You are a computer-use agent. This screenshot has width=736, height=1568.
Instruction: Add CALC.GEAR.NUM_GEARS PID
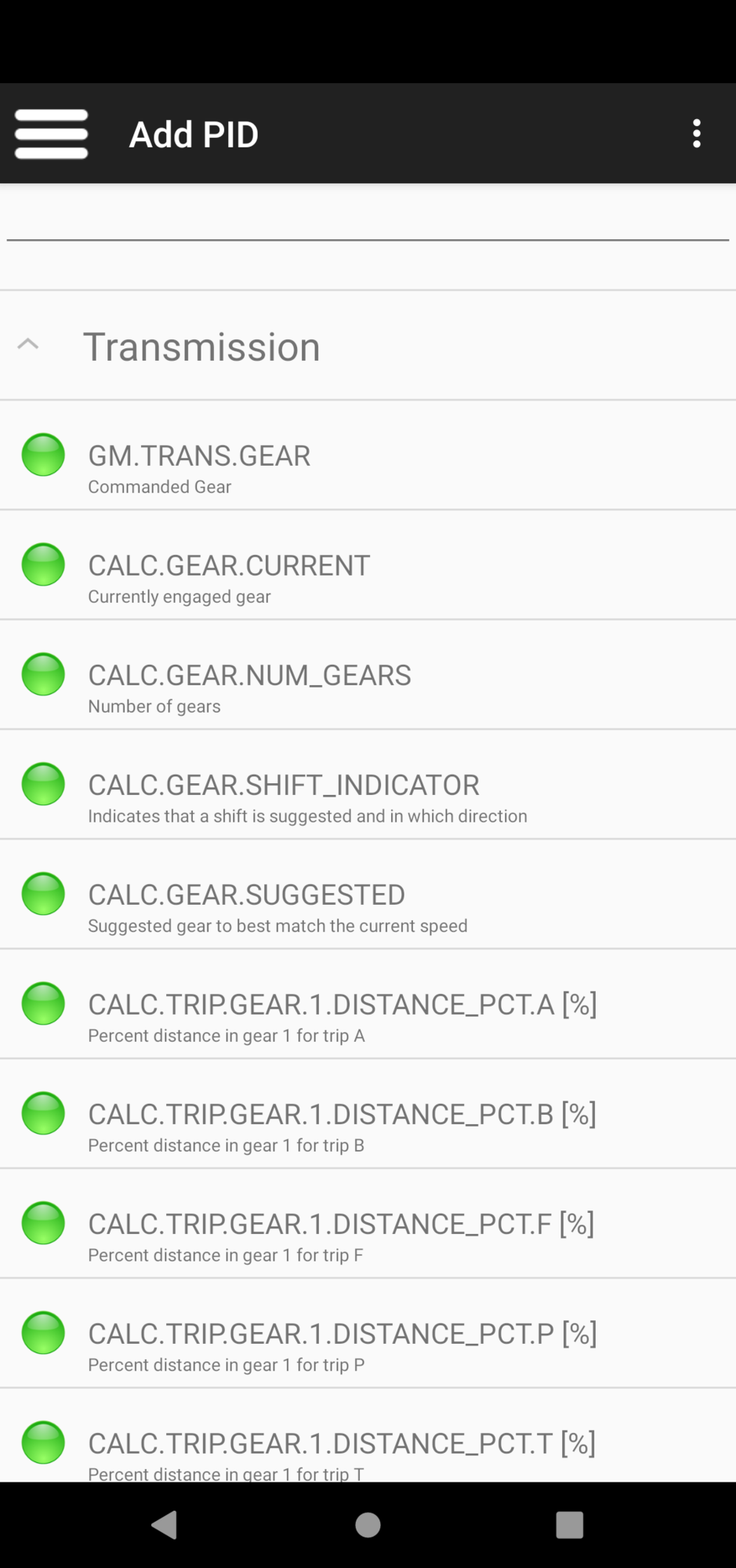tap(368, 676)
